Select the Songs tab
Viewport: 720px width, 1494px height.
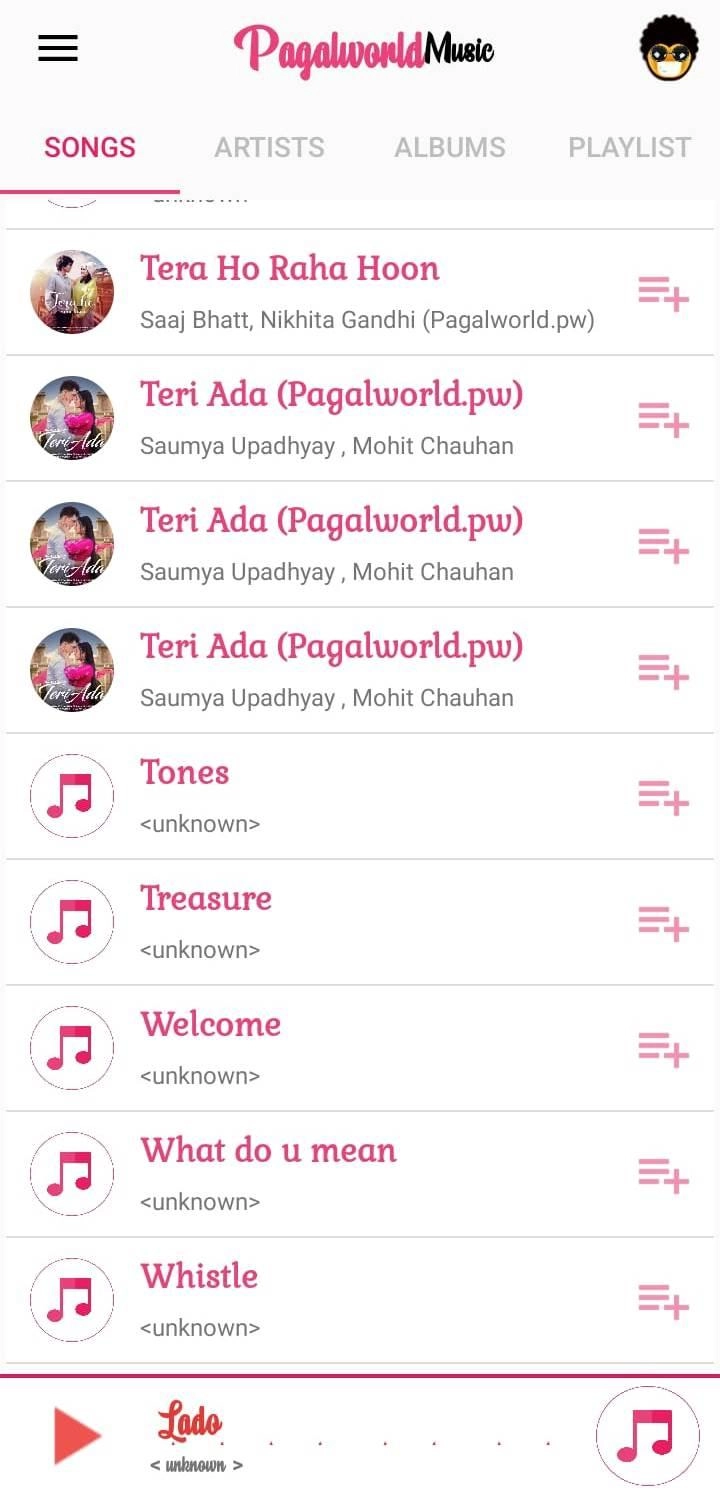click(x=90, y=148)
